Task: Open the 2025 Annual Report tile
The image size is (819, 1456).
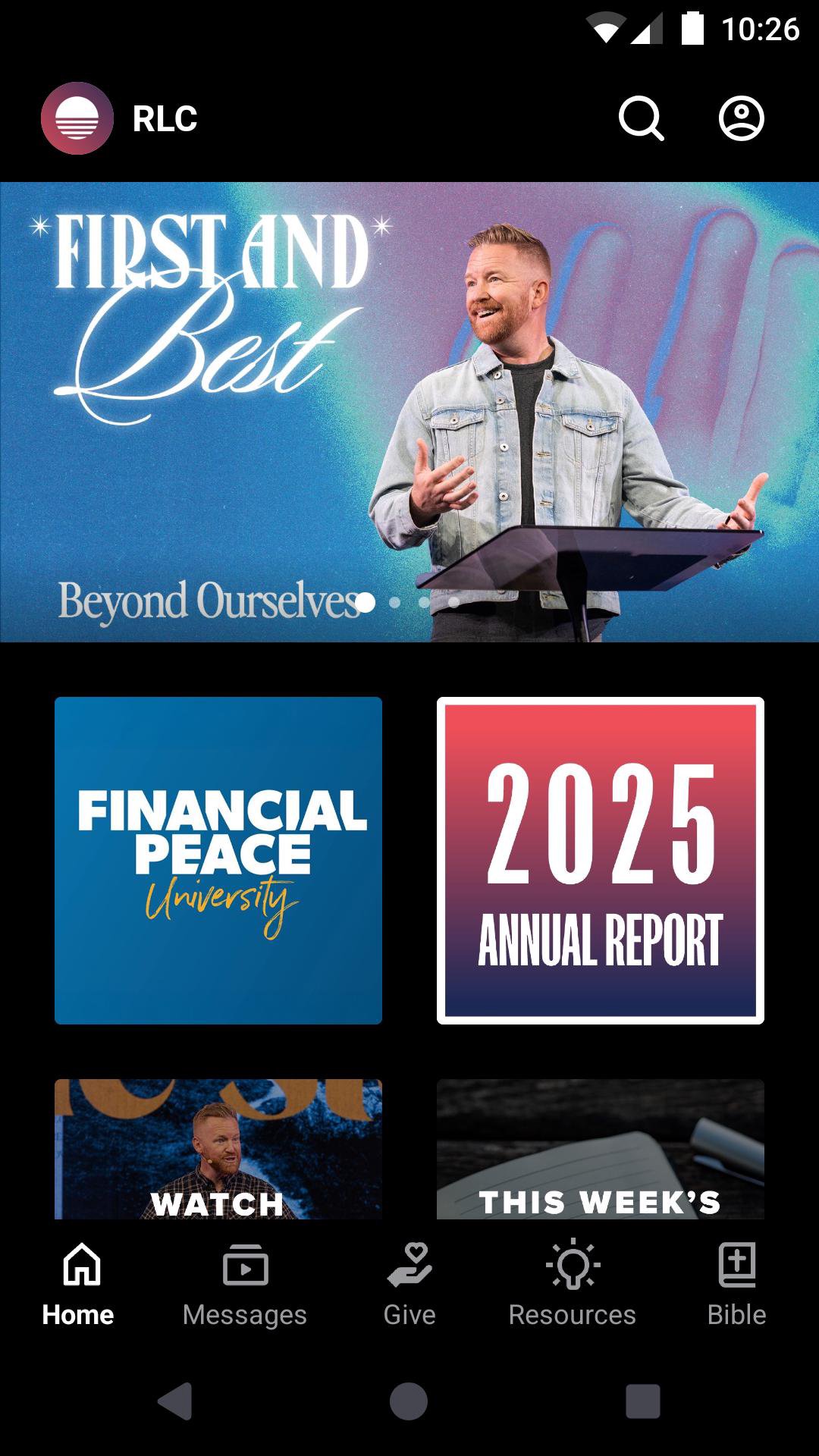Action: coord(601,861)
